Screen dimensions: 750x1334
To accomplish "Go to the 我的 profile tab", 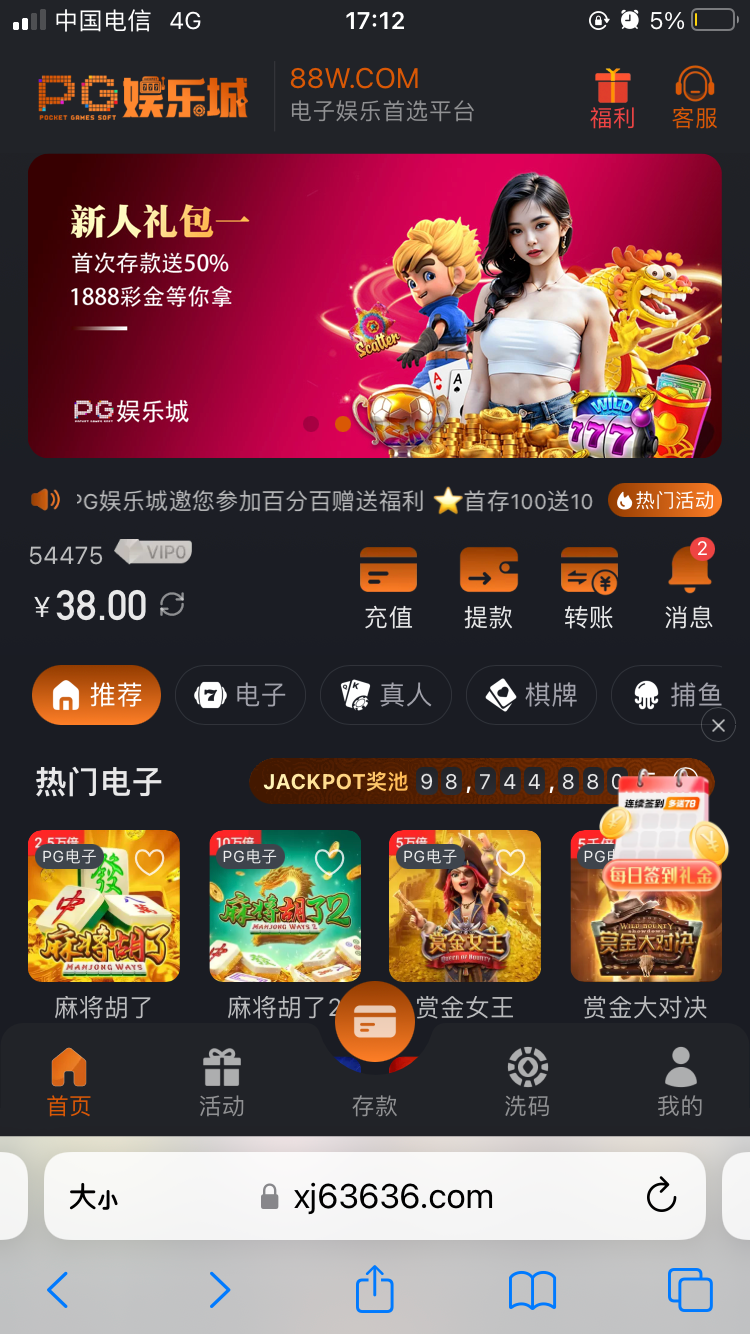I will [680, 1082].
